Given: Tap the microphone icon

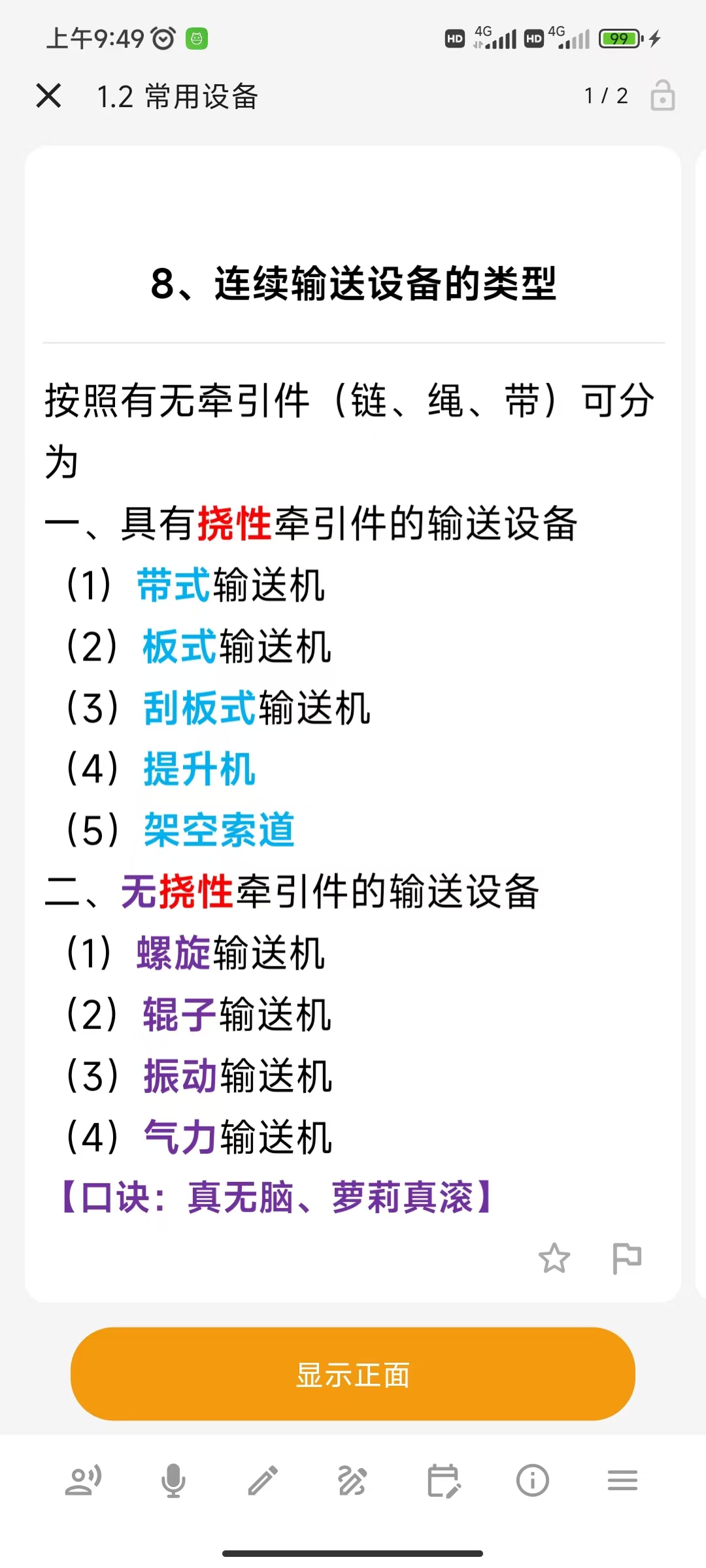Looking at the screenshot, I should 173,1480.
